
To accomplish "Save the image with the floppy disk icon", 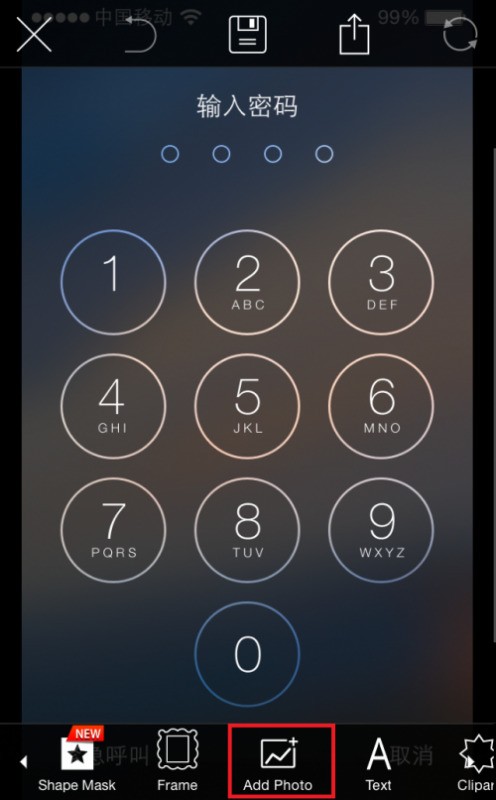I will (x=247, y=34).
